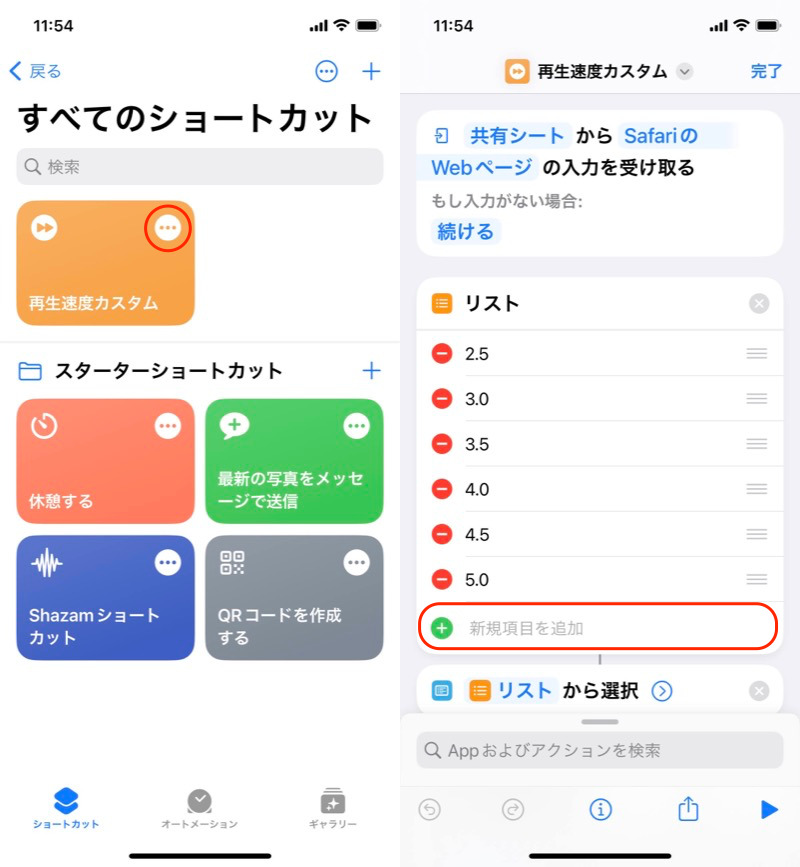
Task: Switch to the オートメーション tab
Action: (x=199, y=808)
